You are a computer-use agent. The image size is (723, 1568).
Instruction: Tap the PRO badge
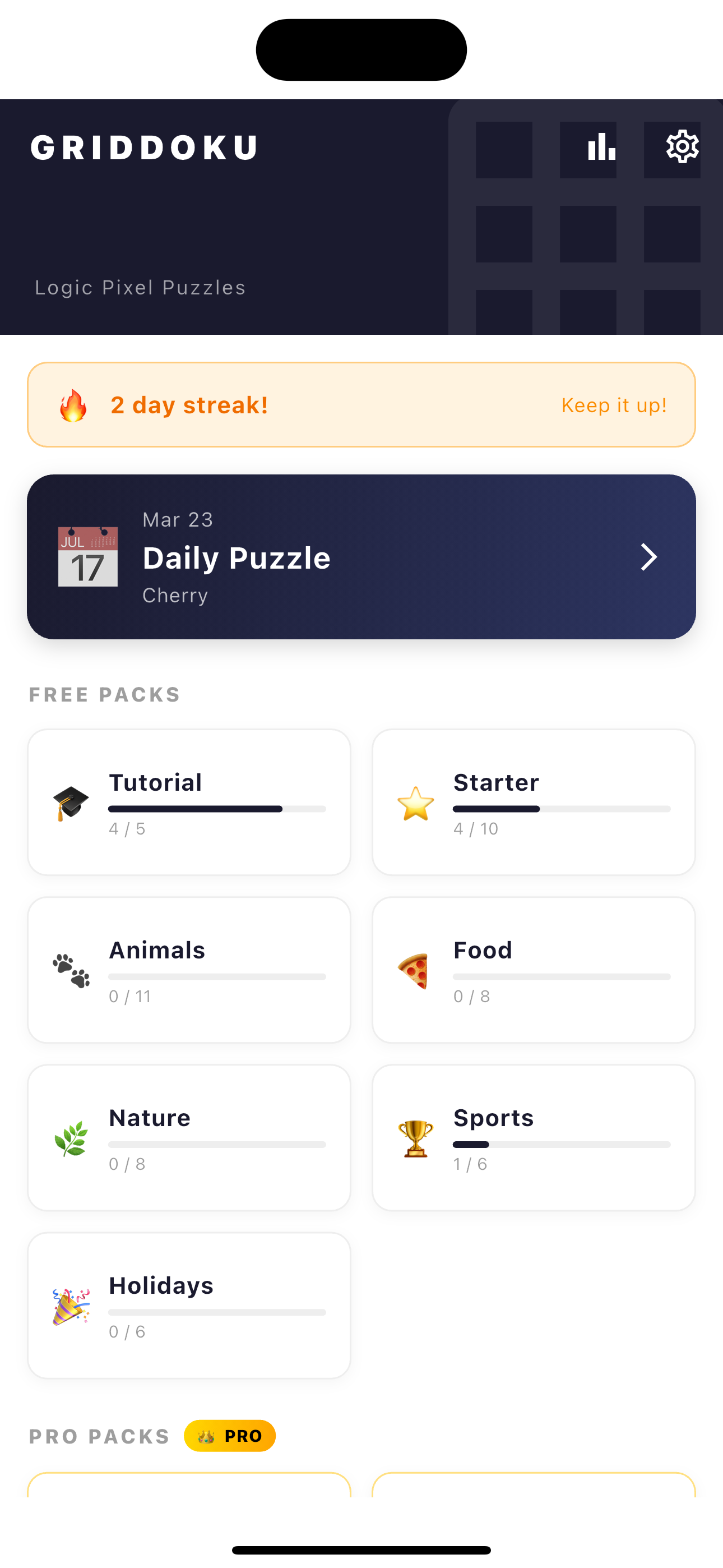230,1436
